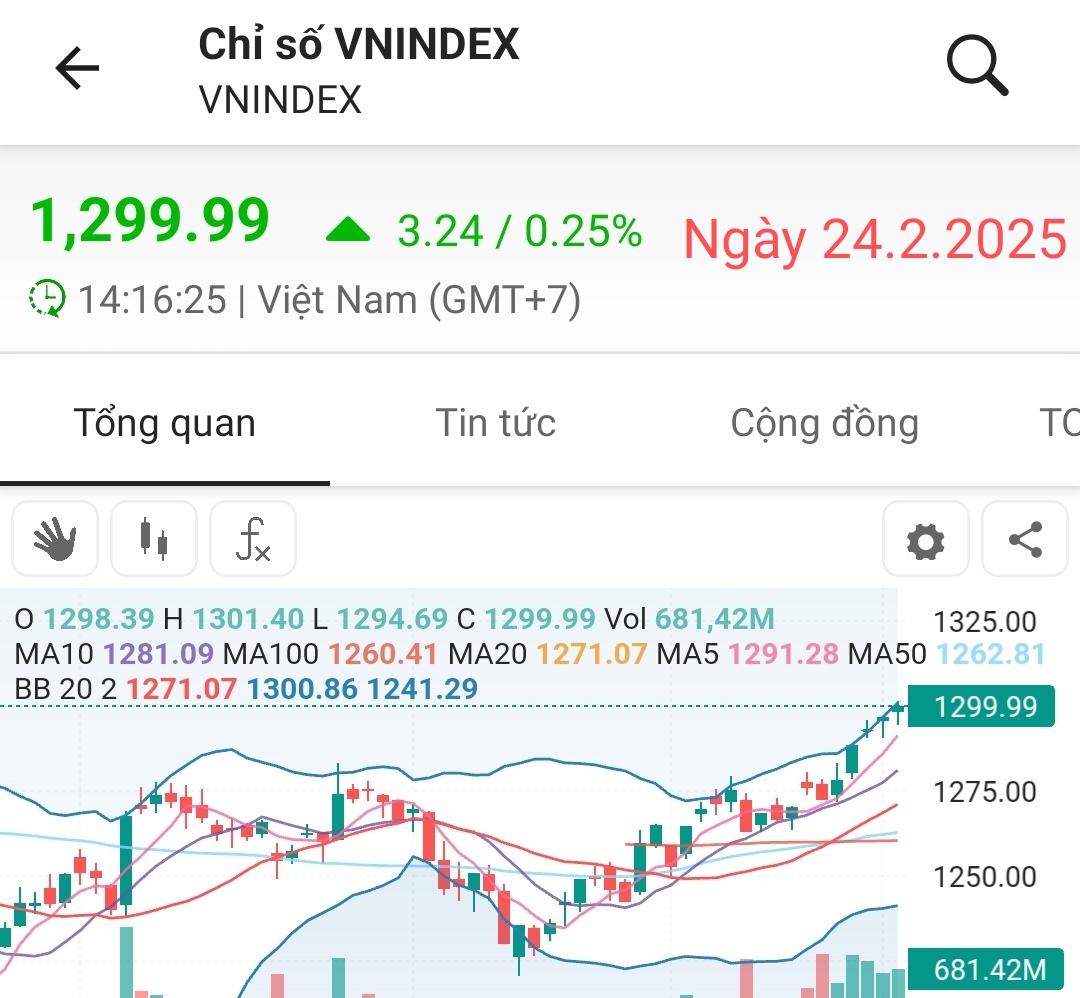This screenshot has width=1080, height=998.
Task: Open the fx indicators button
Action: pos(253,540)
